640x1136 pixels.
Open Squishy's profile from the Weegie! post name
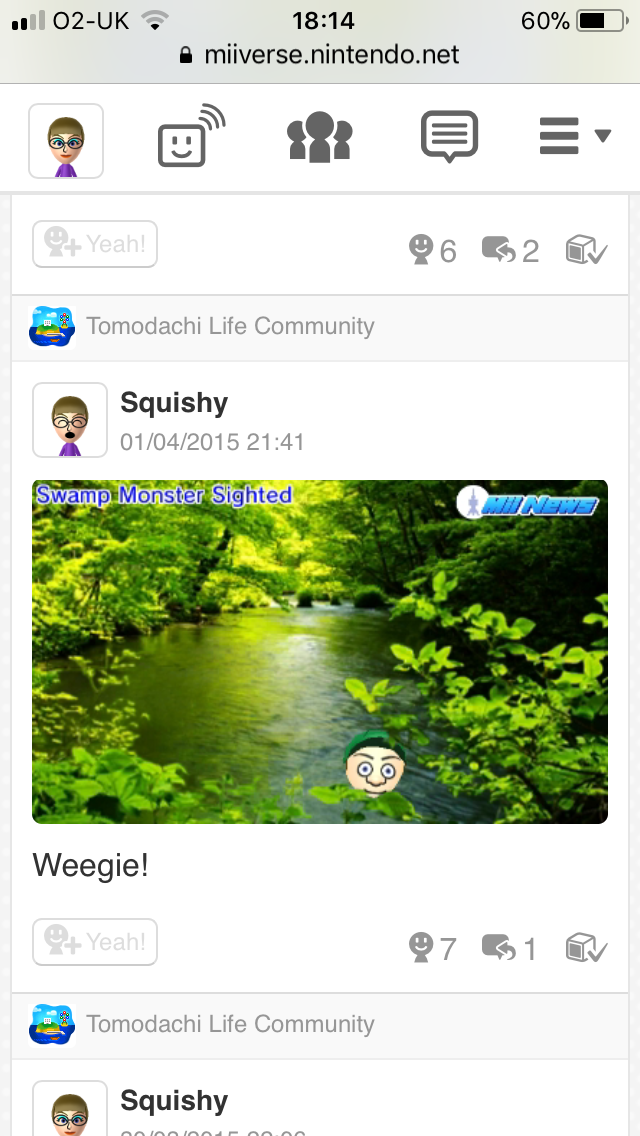(x=174, y=403)
